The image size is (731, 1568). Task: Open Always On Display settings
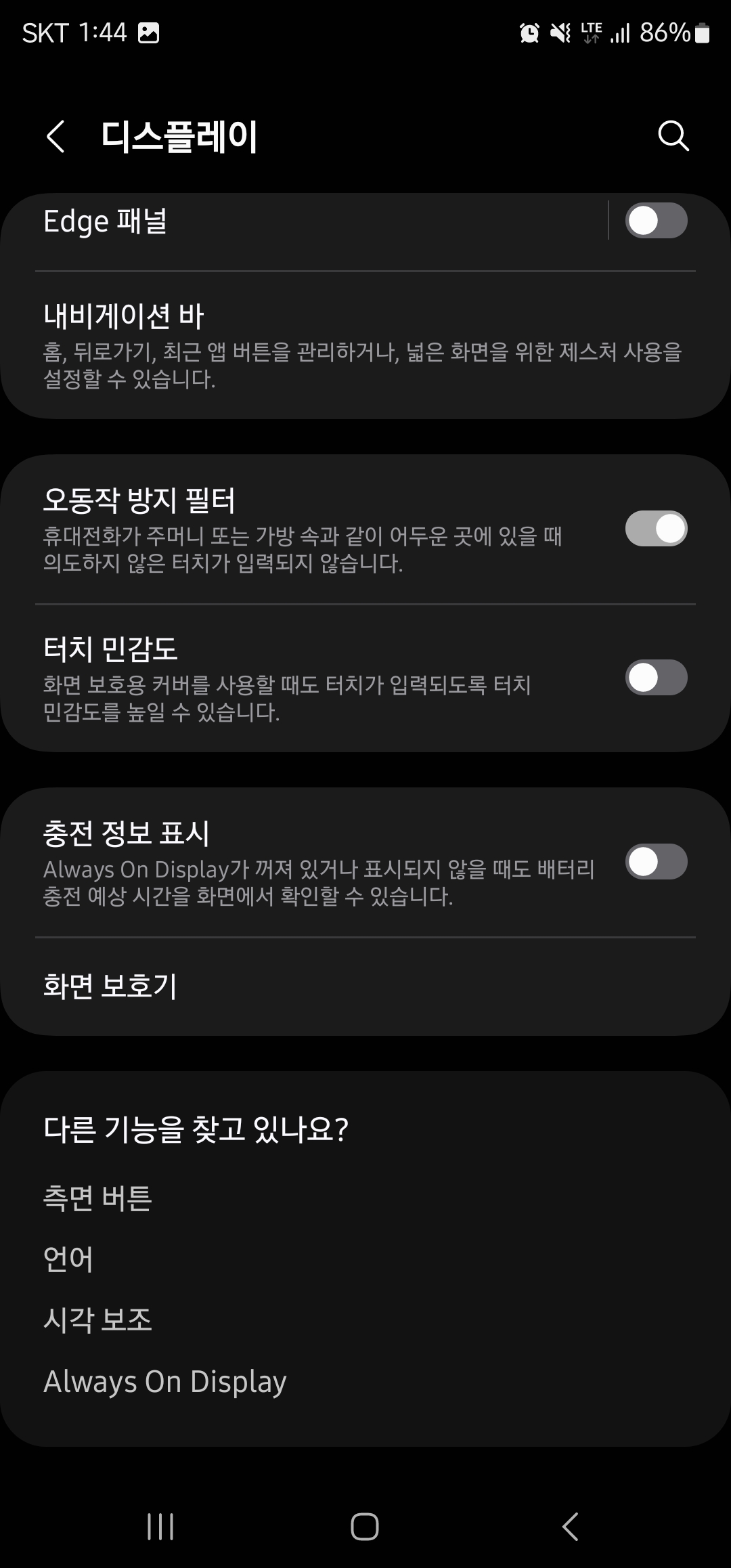(164, 1380)
